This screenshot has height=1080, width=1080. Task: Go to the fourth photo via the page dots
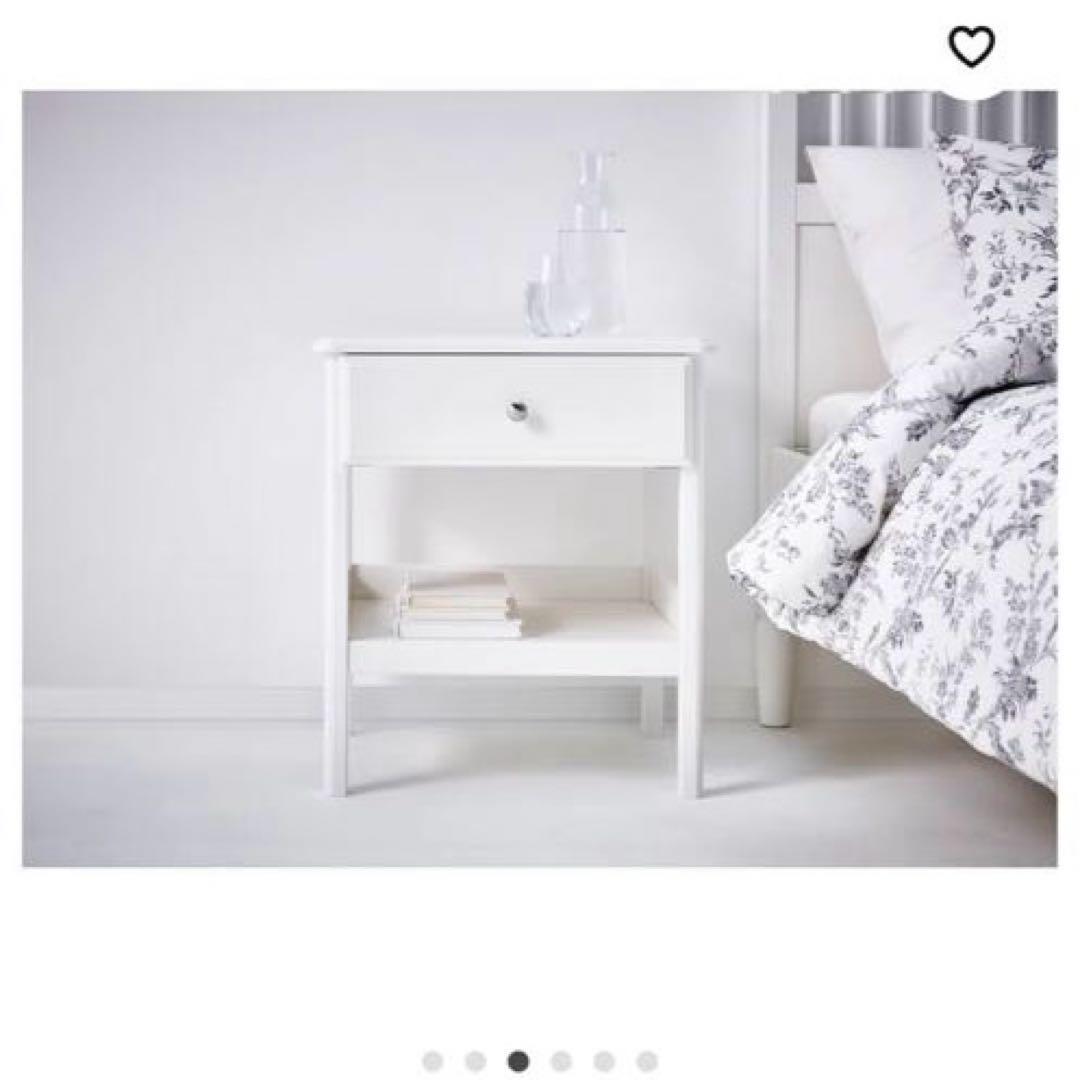coord(561,1061)
